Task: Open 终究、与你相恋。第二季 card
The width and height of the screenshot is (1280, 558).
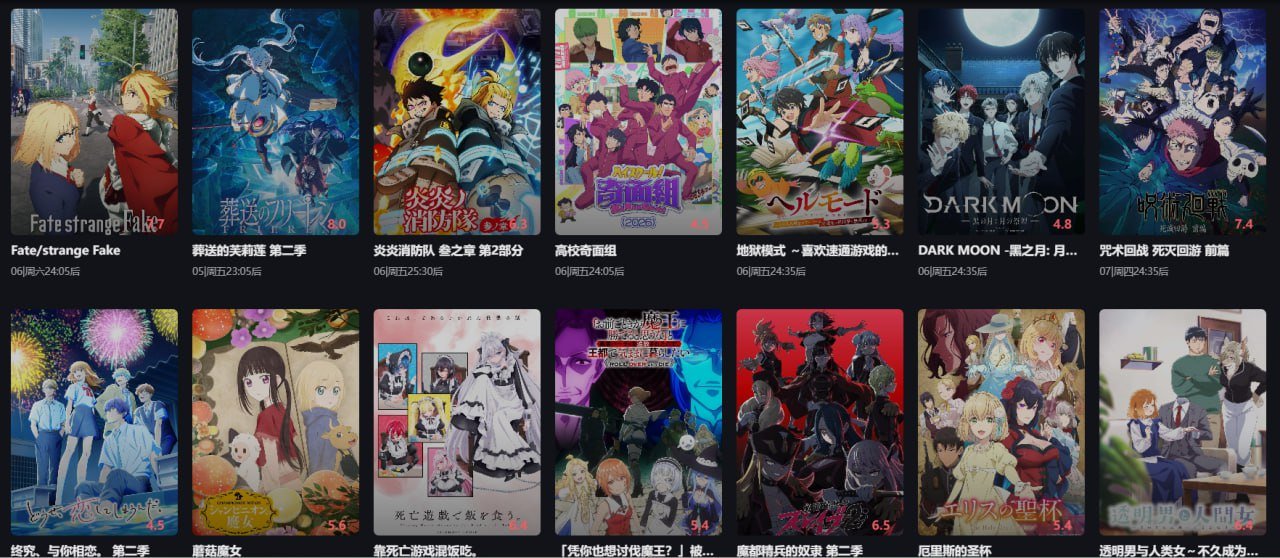Action: point(94,422)
